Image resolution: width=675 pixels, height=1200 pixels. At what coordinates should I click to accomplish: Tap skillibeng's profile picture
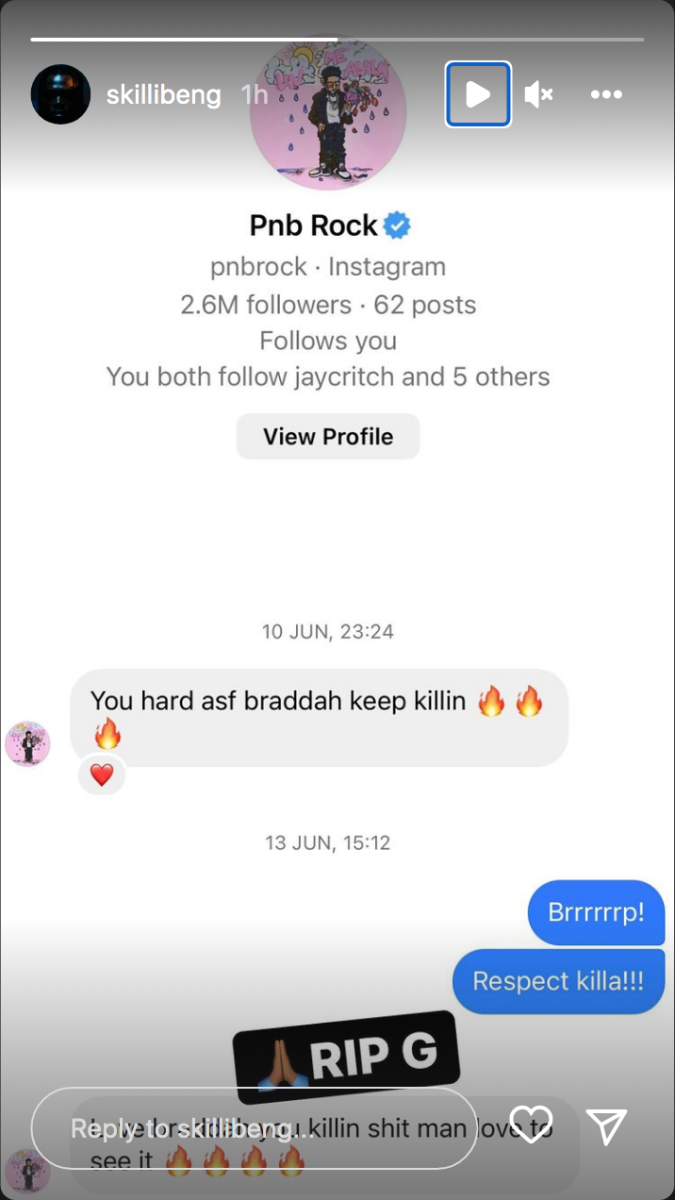coord(61,95)
